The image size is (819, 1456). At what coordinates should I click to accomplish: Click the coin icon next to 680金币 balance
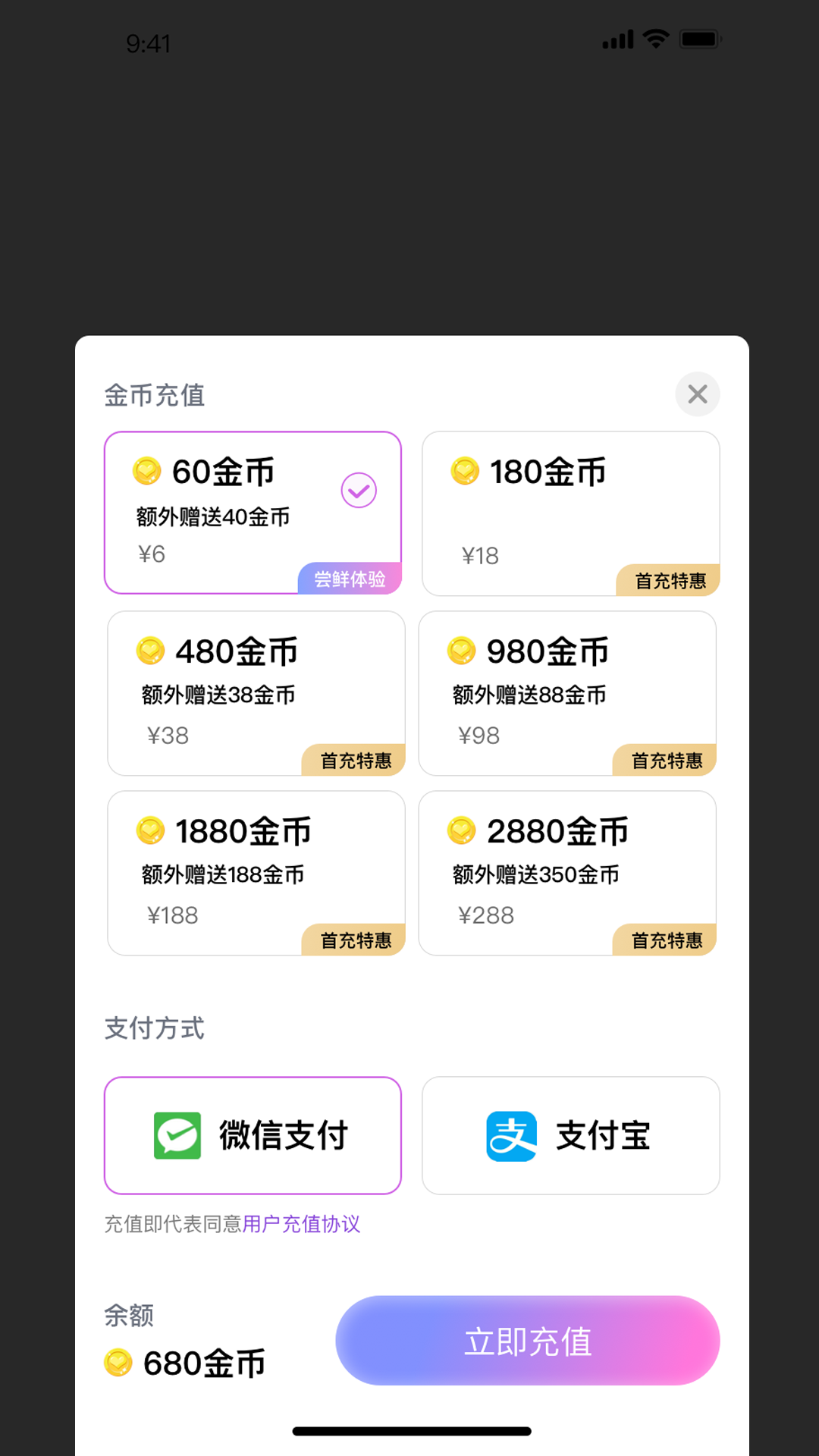(x=118, y=1361)
